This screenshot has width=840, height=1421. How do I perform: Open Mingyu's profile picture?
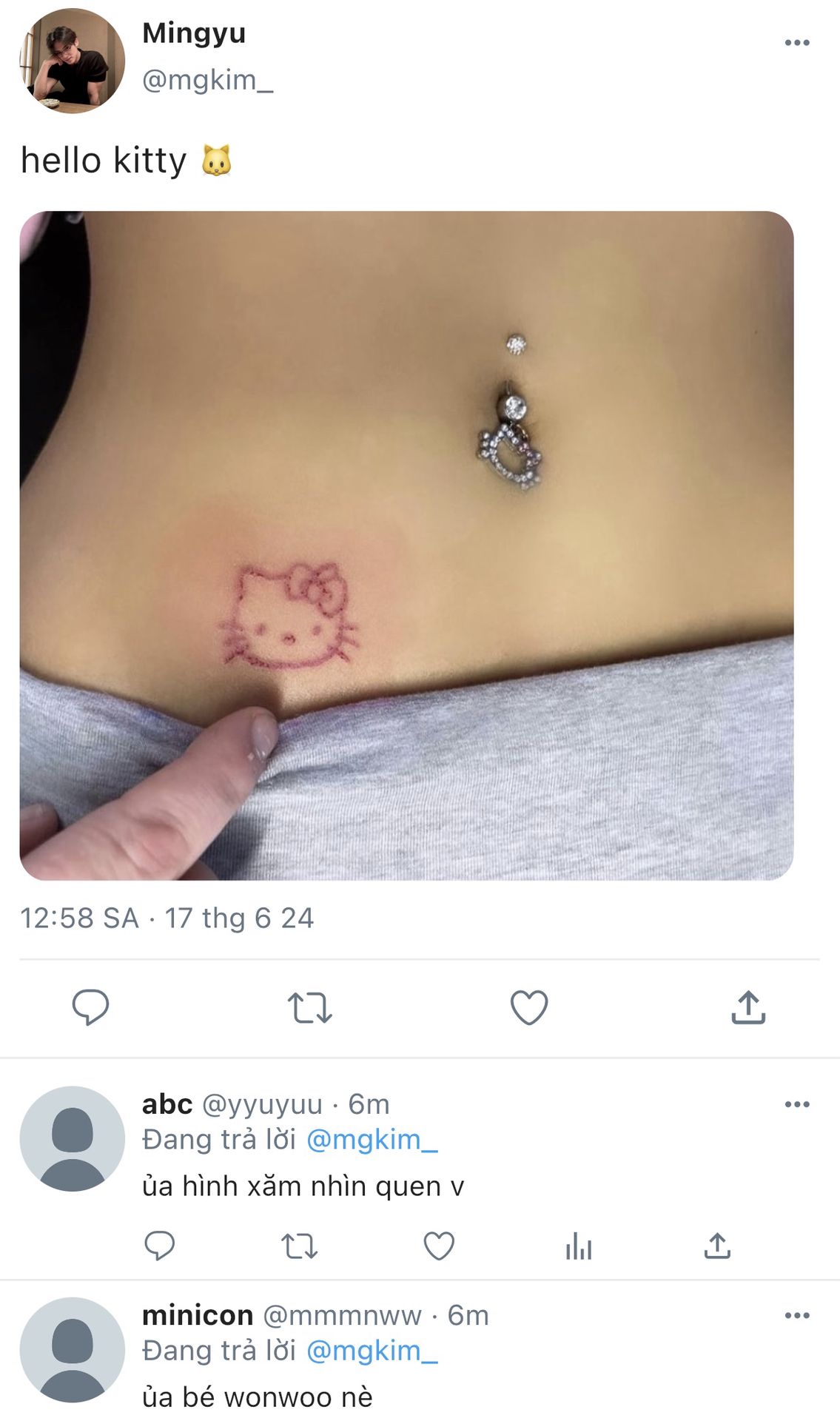click(72, 61)
